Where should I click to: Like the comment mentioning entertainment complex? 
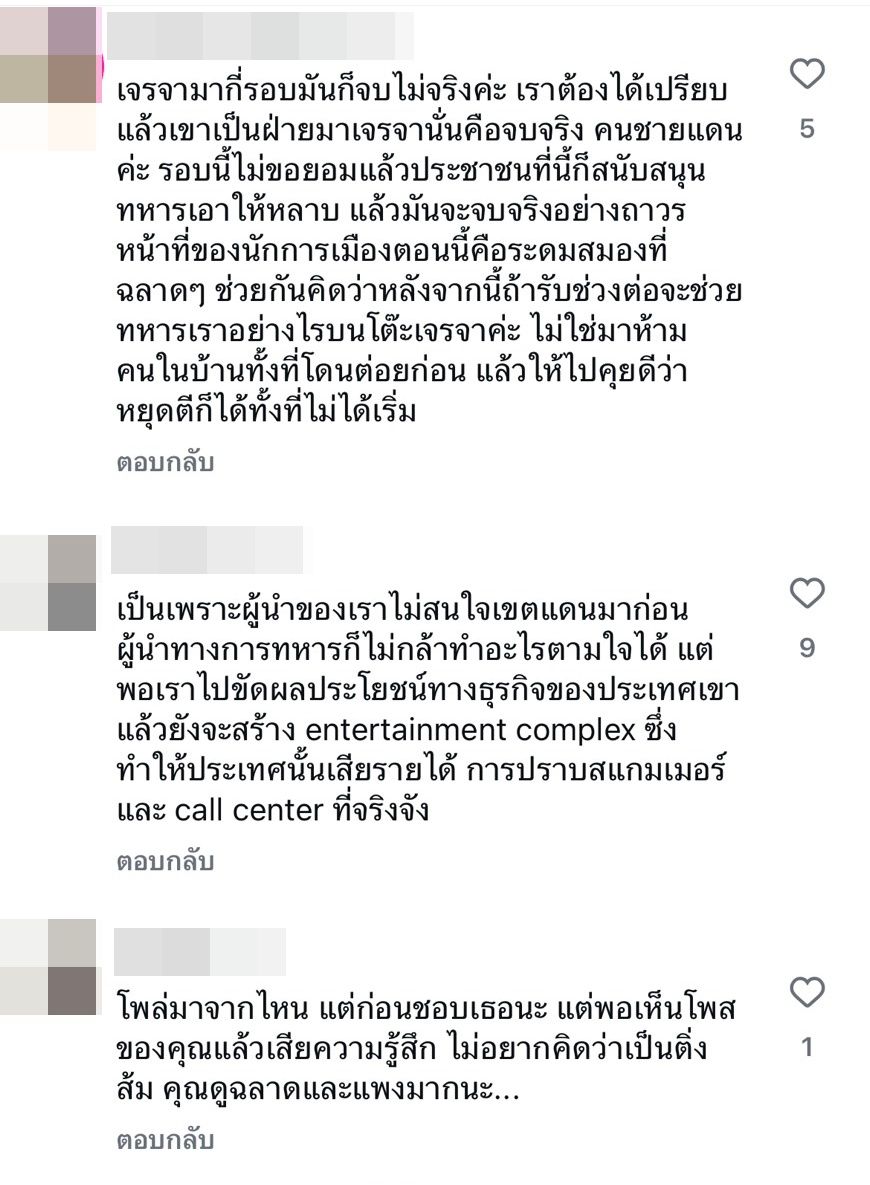click(807, 593)
